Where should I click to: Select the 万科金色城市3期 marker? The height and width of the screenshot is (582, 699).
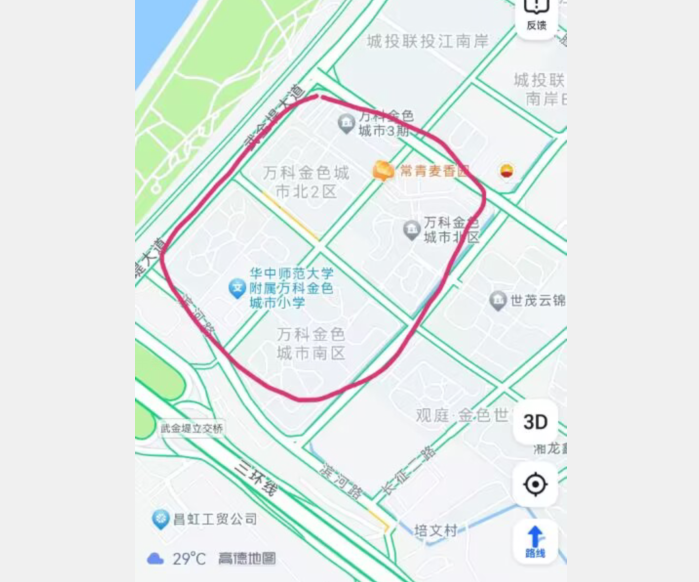click(x=347, y=123)
